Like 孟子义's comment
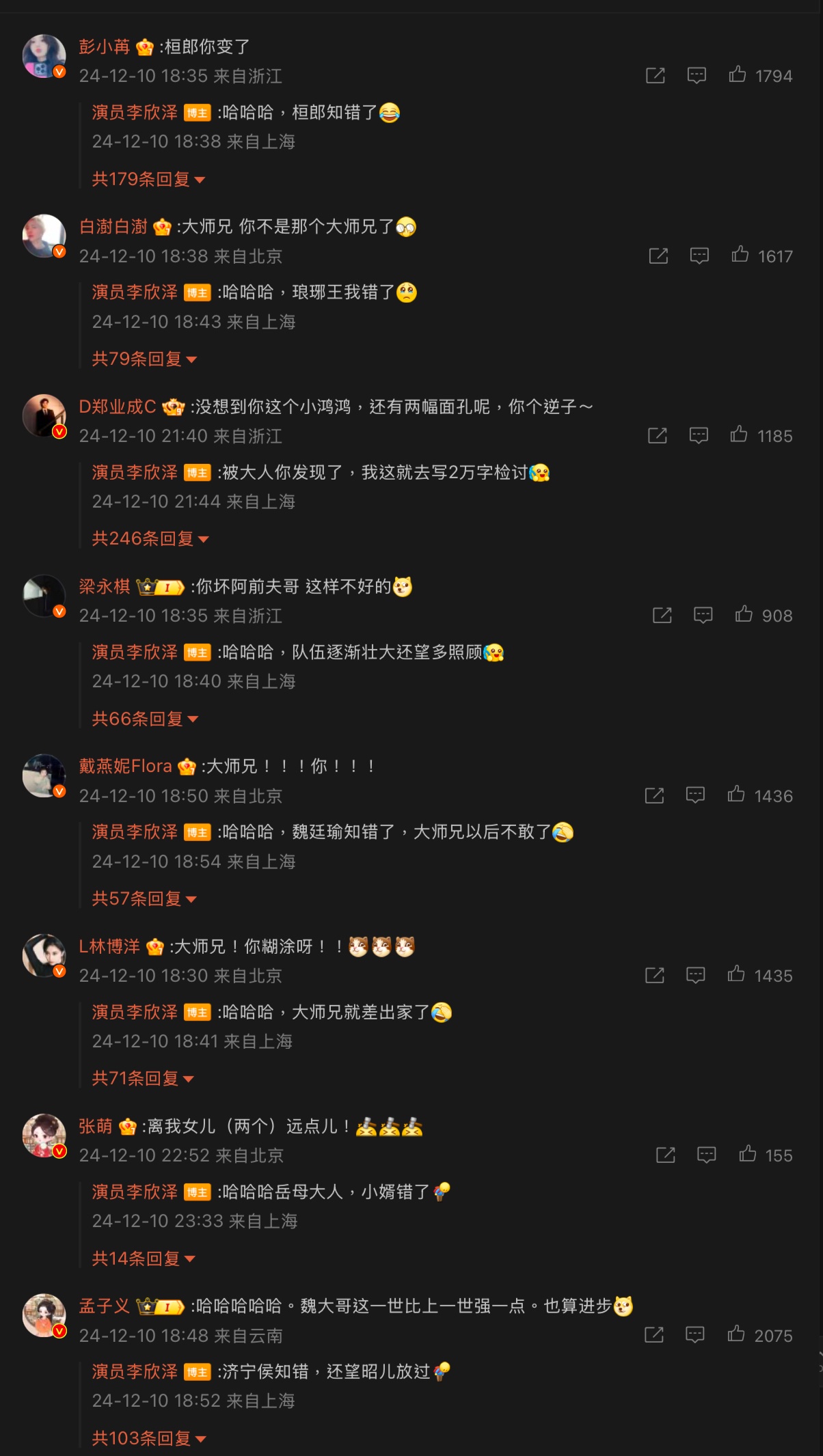The image size is (823, 1456). (x=737, y=1334)
